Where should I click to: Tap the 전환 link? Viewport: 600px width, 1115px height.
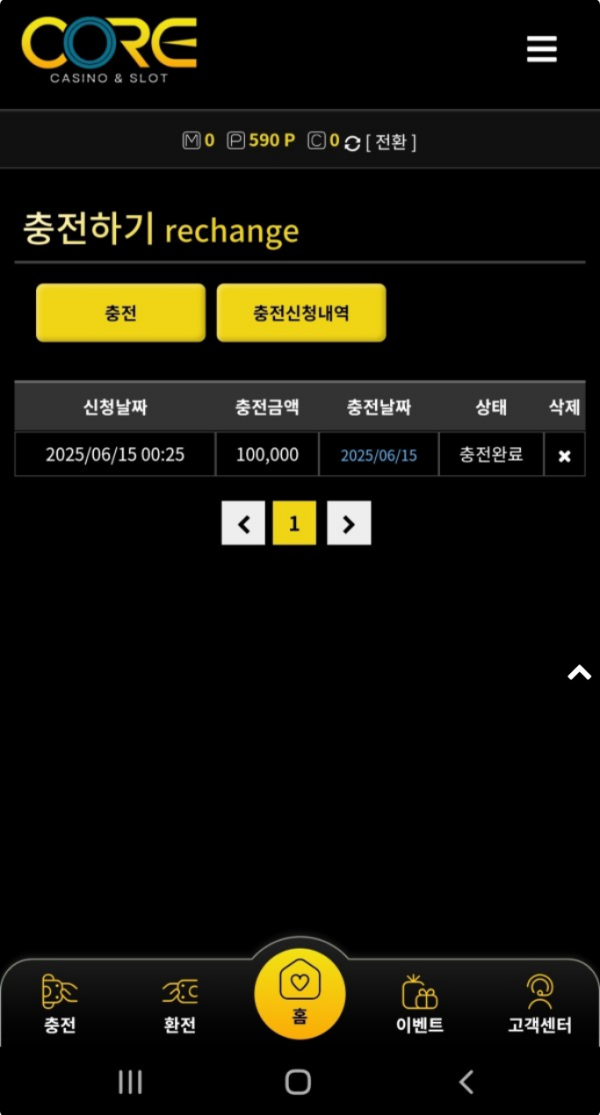[391, 142]
